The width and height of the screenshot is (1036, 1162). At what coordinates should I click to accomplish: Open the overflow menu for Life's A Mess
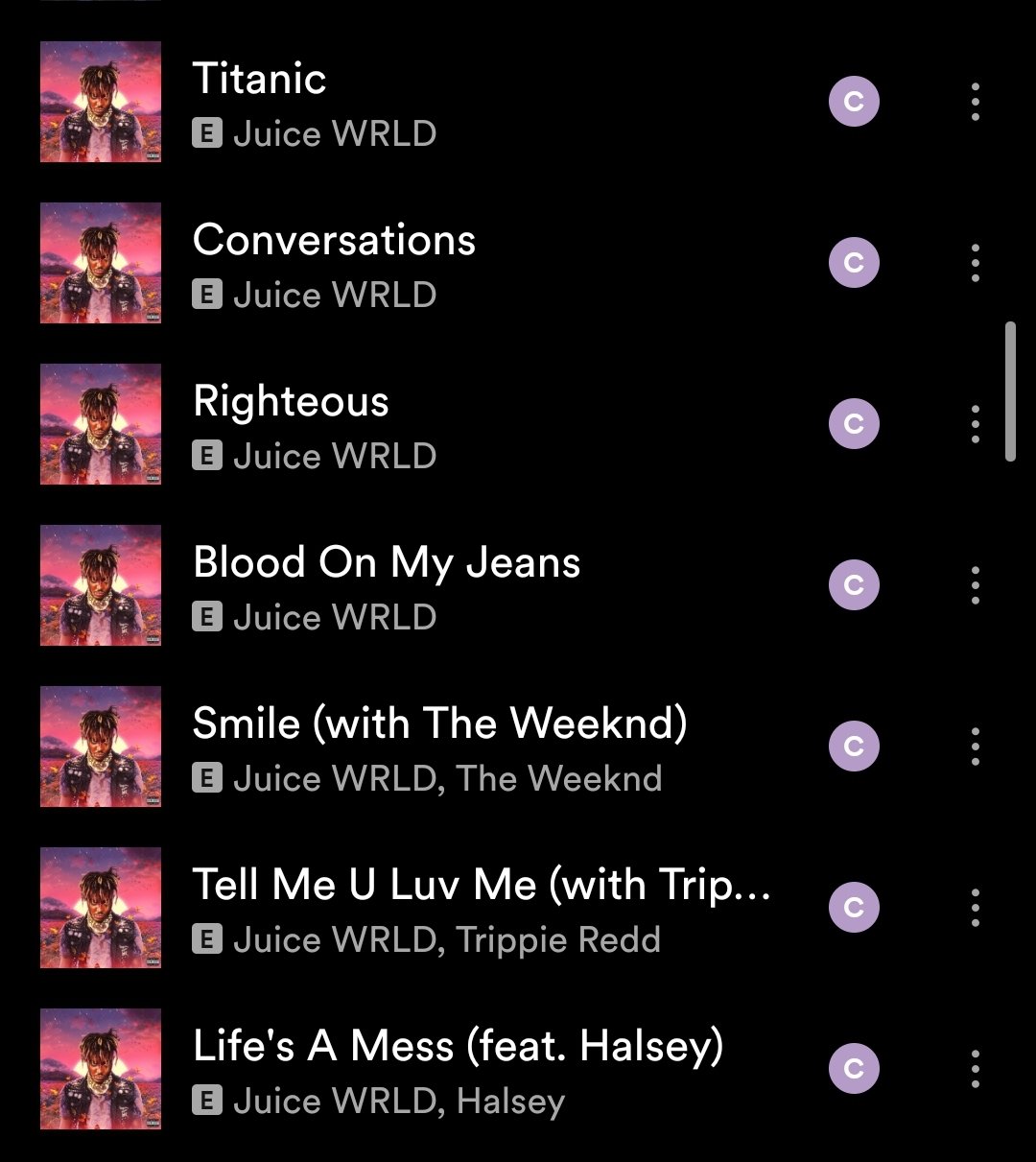pos(975,1069)
